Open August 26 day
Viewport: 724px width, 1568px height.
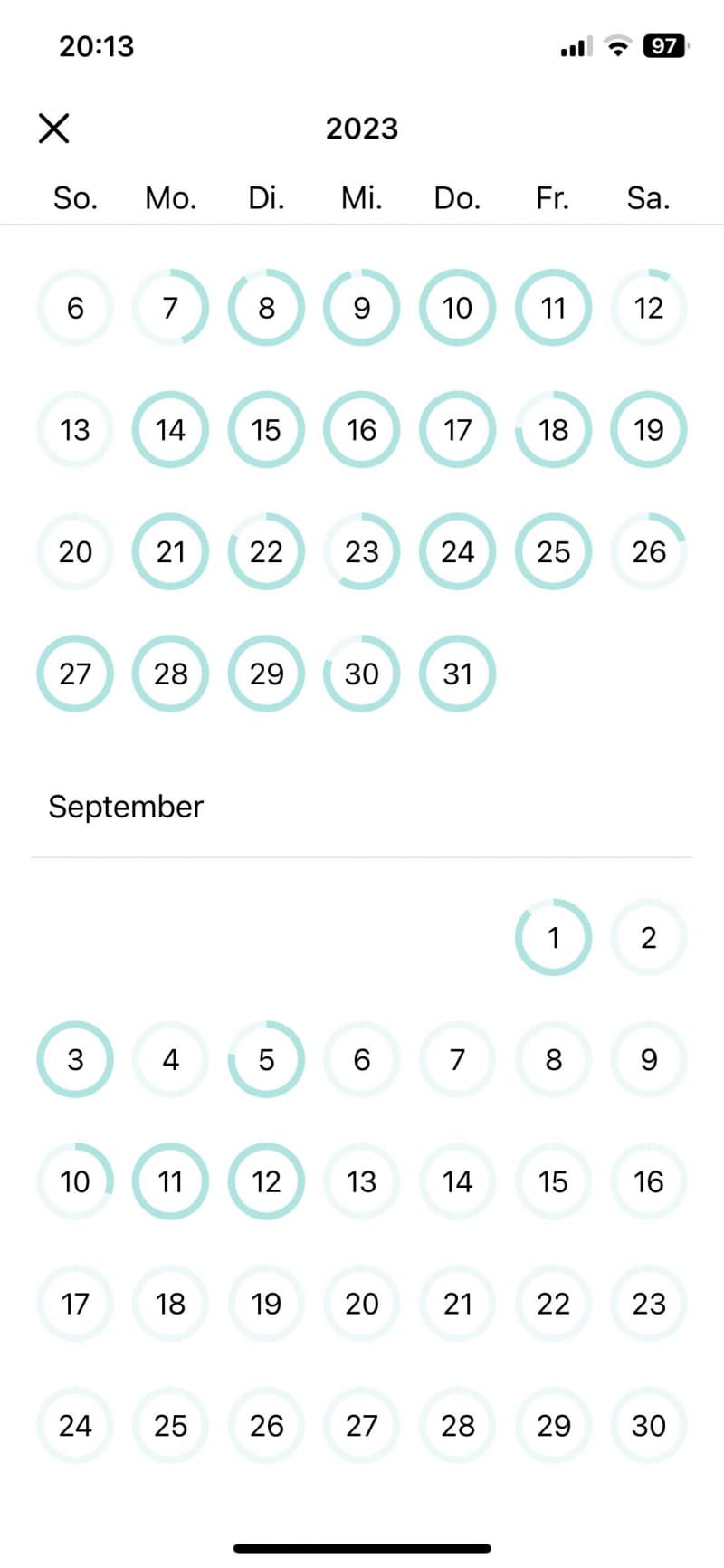[649, 551]
